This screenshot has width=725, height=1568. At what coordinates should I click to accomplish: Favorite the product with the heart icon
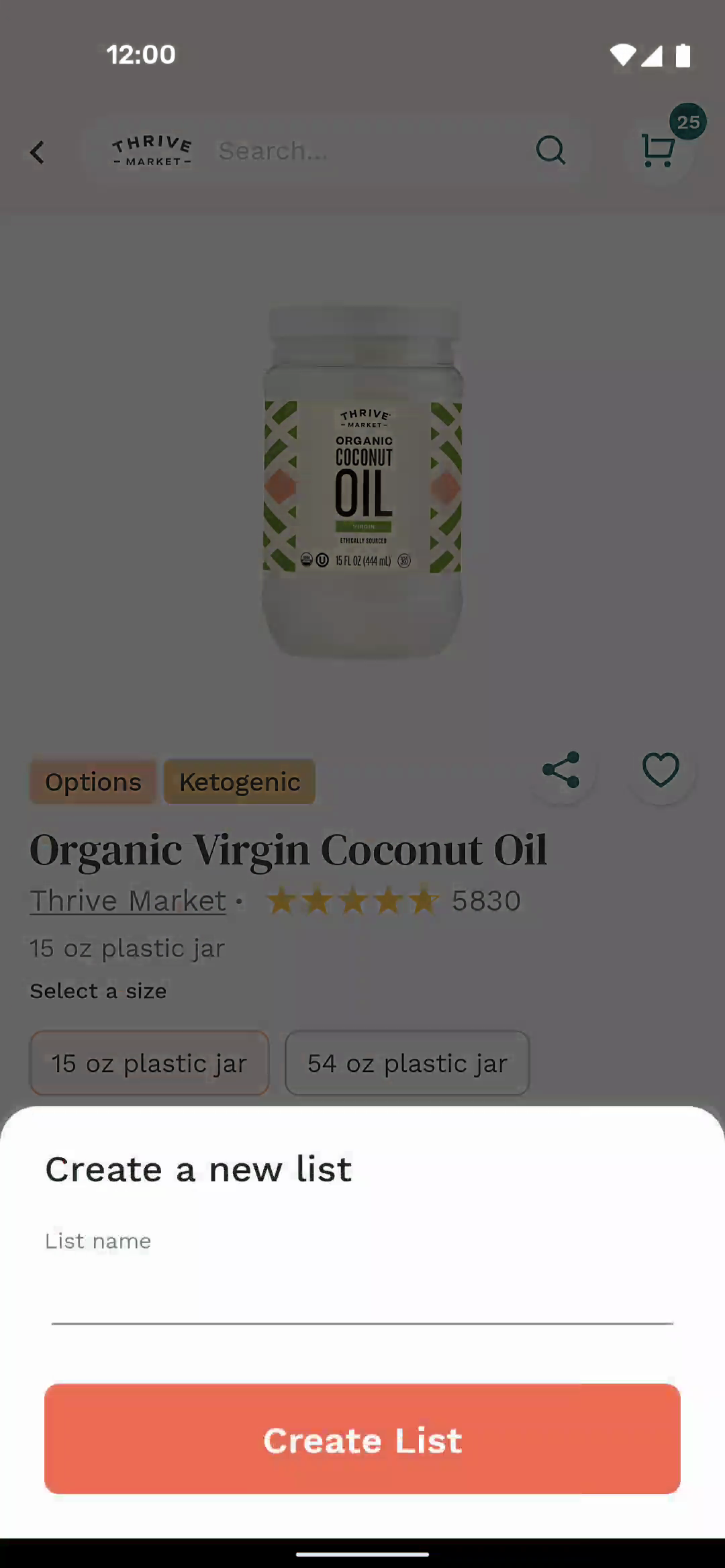(661, 769)
